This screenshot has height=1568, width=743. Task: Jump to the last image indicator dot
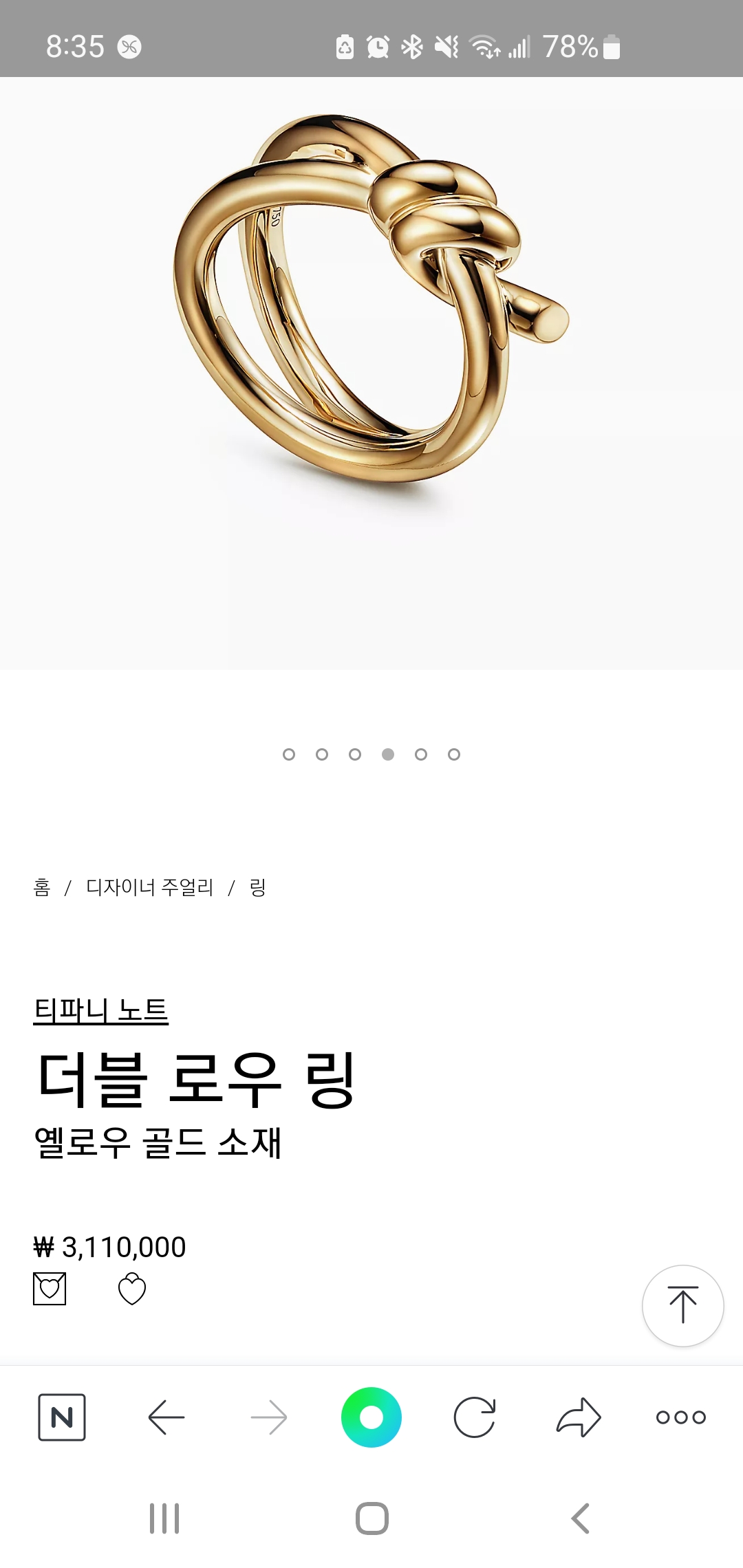[x=454, y=754]
